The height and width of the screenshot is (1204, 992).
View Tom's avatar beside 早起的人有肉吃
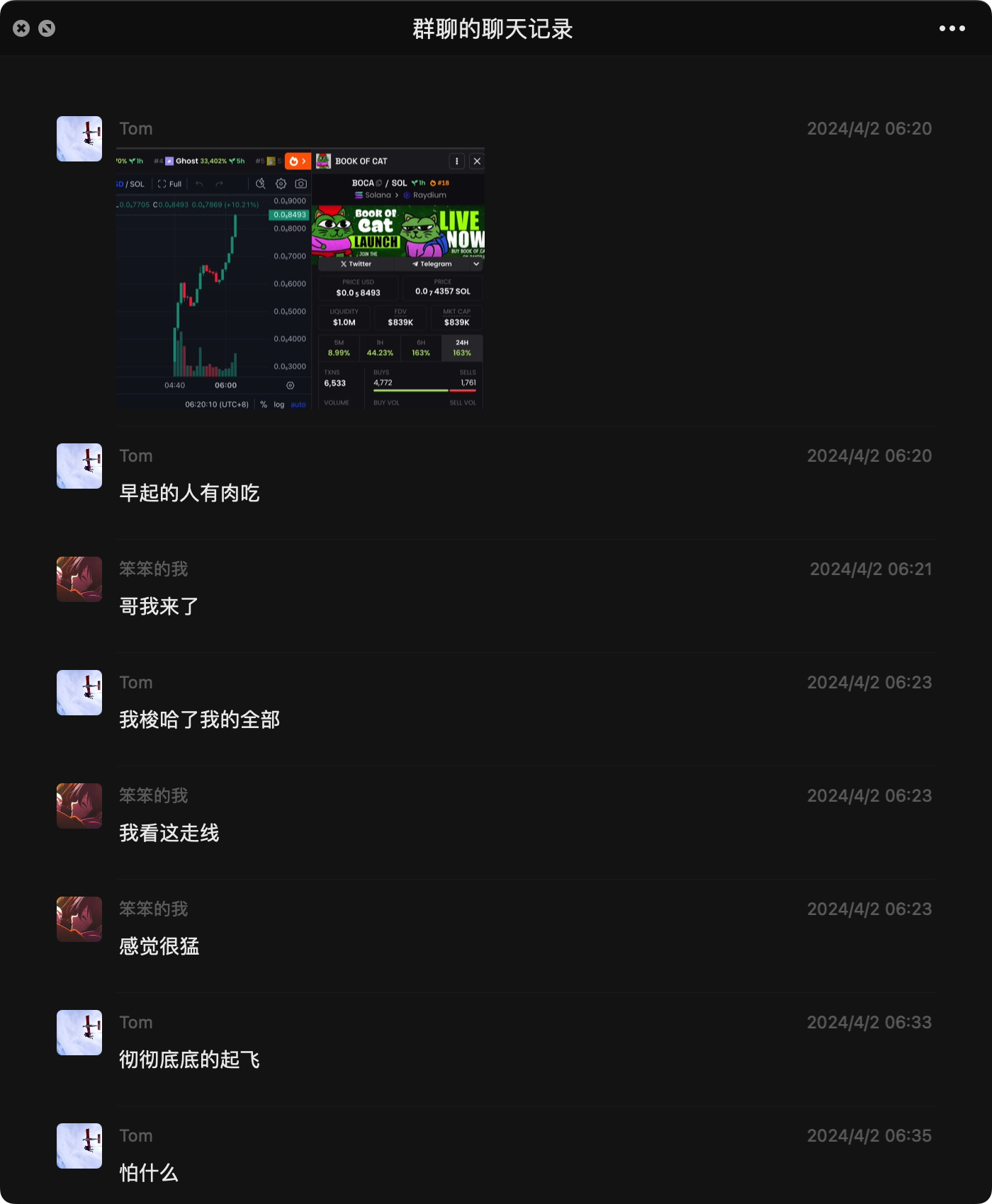(x=79, y=466)
